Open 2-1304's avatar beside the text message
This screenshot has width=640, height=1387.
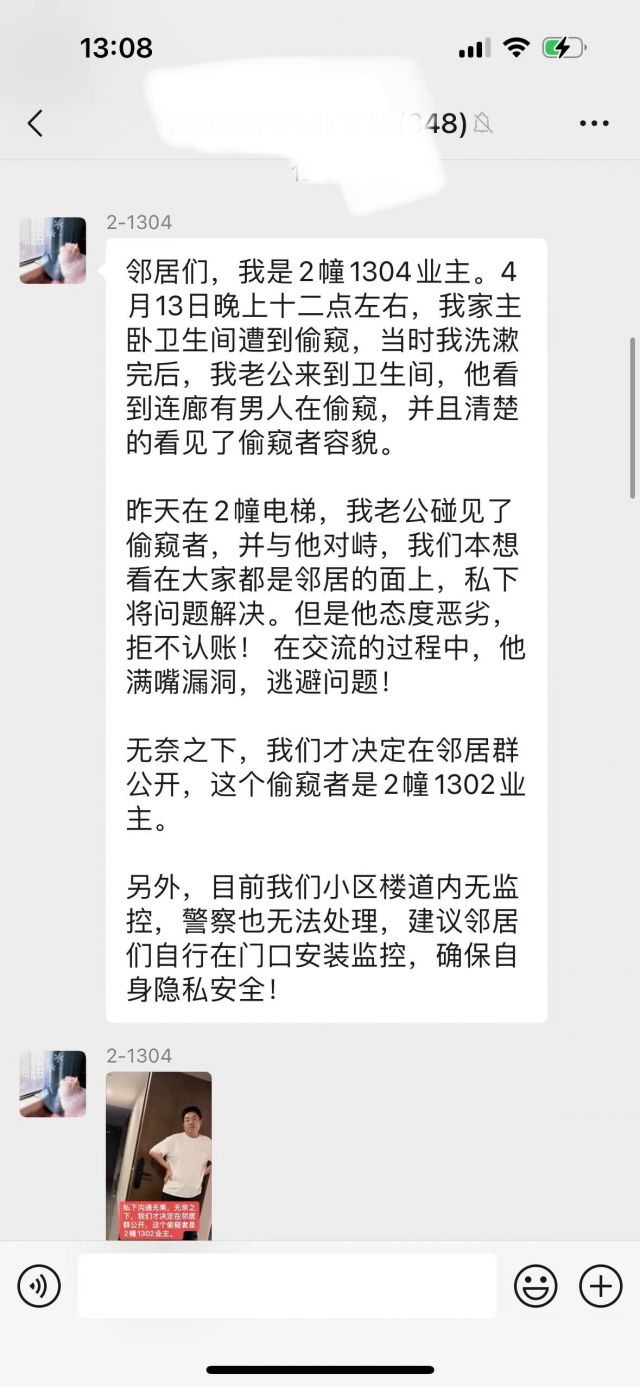point(53,250)
